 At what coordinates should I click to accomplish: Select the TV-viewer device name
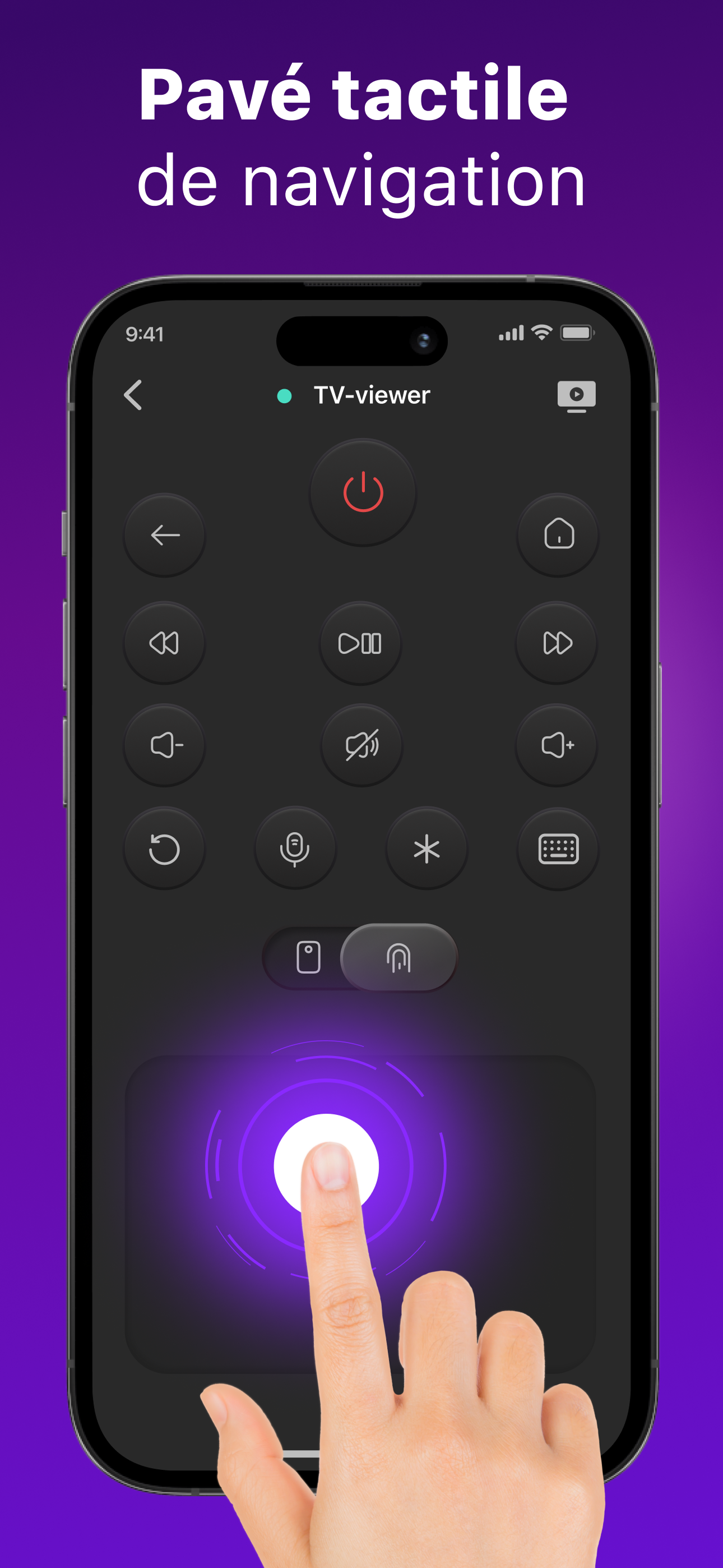pos(373,395)
